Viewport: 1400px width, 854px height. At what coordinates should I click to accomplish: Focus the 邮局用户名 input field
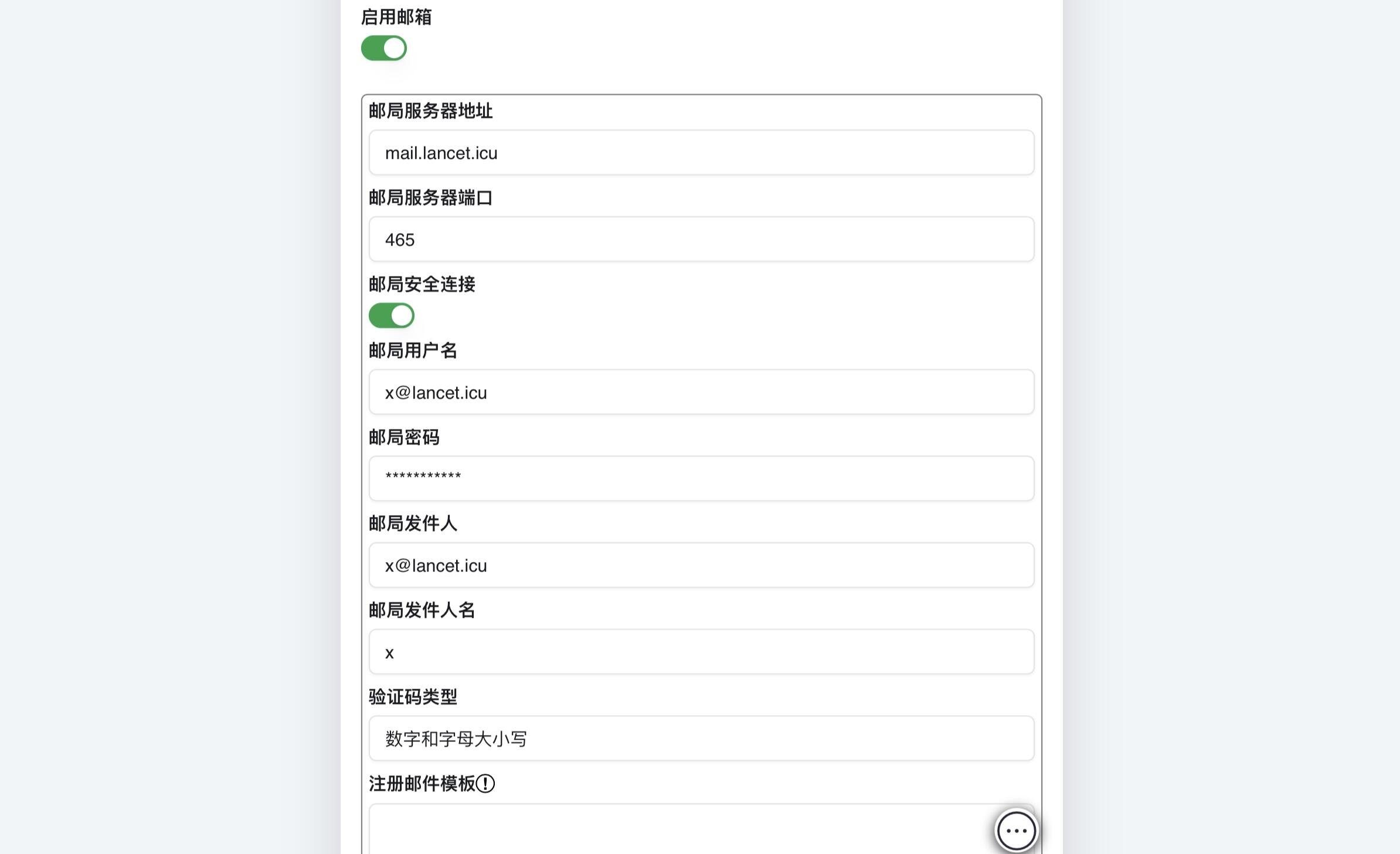click(701, 392)
